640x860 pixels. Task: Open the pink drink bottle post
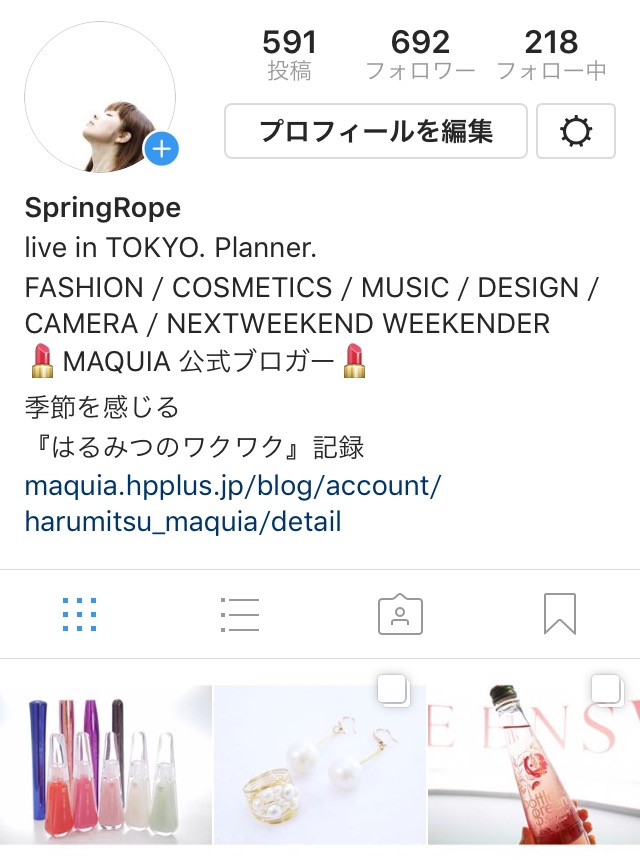tap(534, 765)
